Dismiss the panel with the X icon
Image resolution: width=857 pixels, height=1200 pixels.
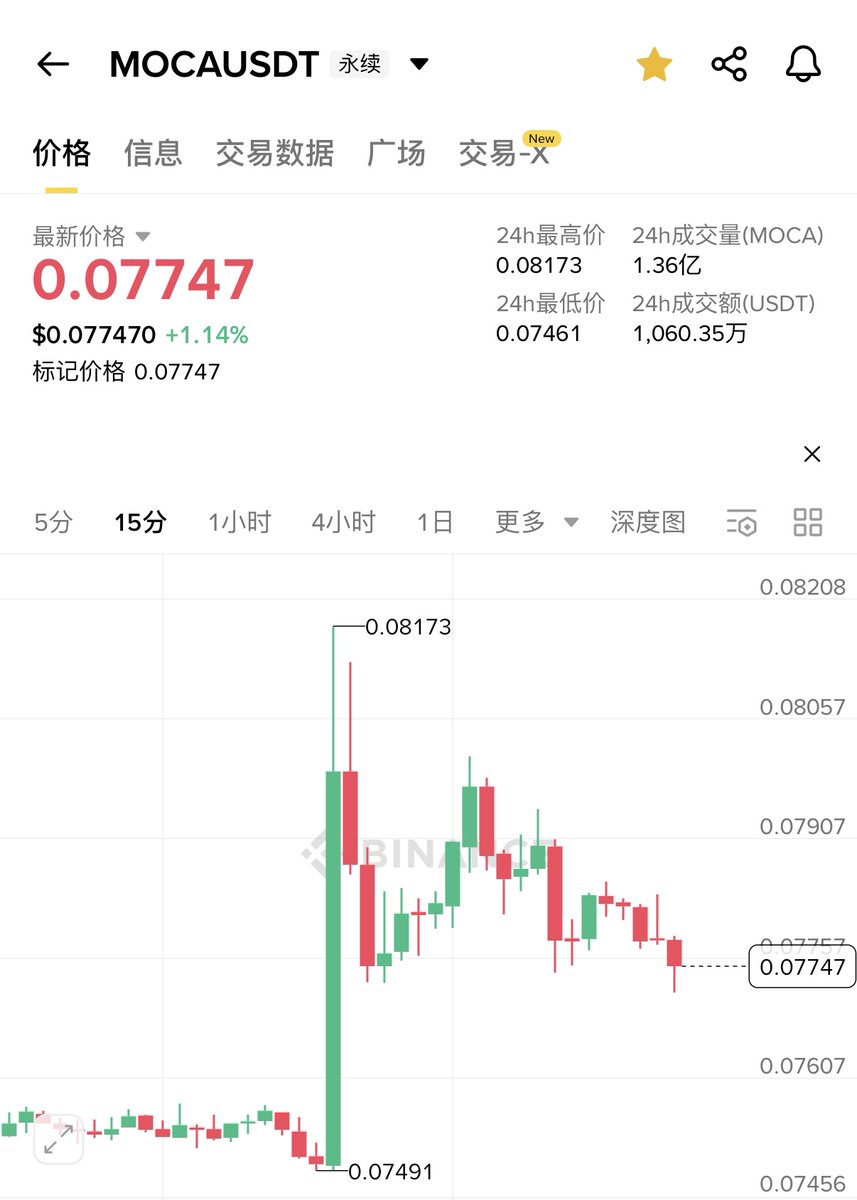tap(812, 455)
